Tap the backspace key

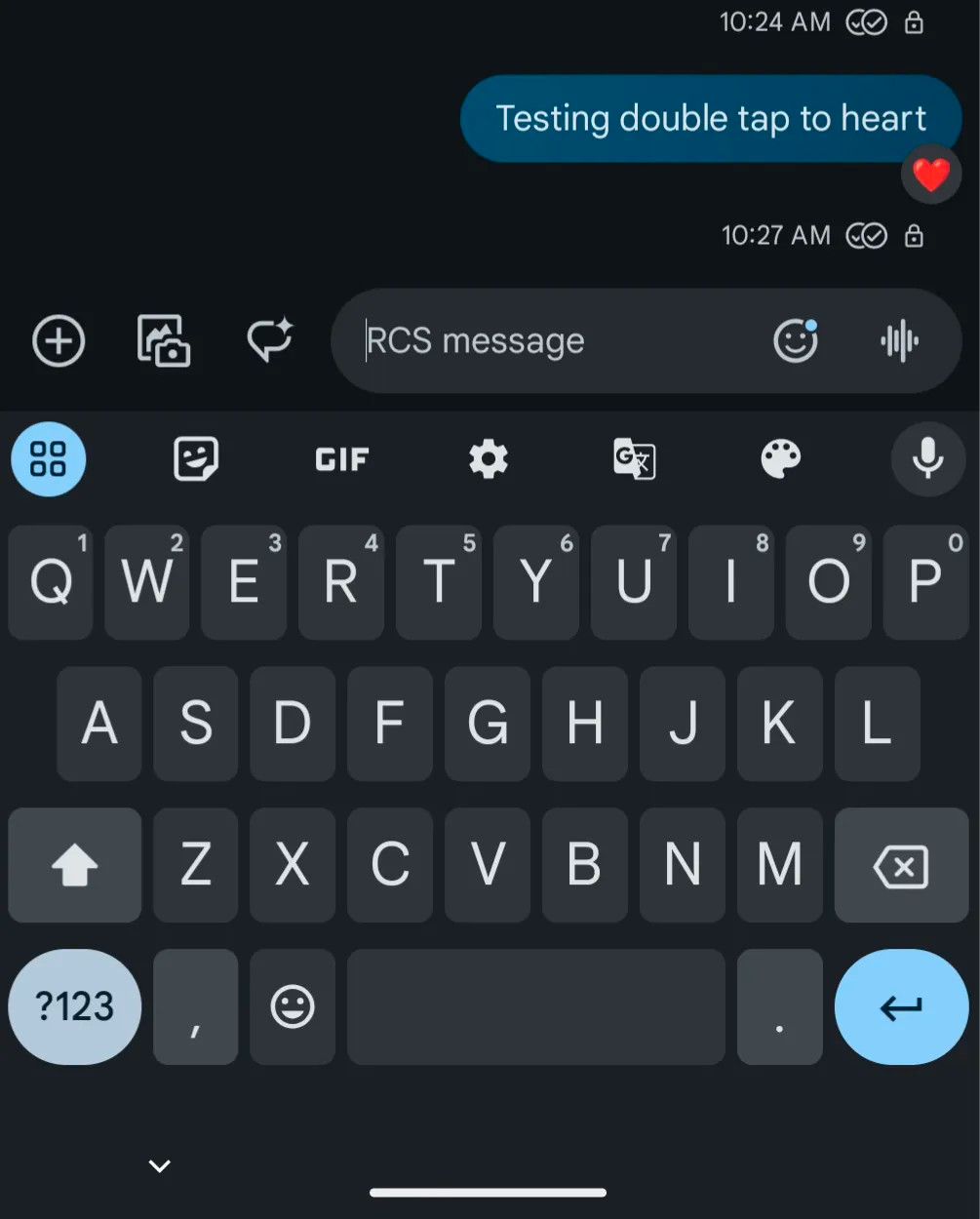[x=901, y=866]
